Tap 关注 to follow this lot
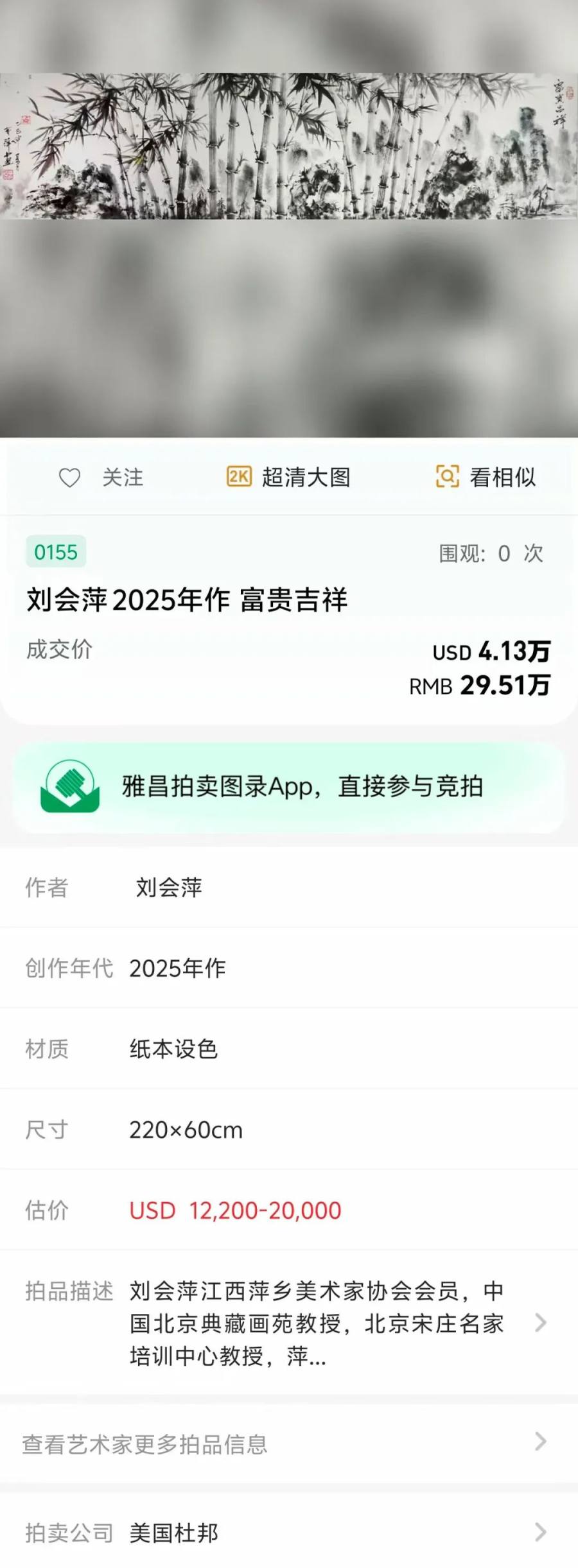Image resolution: width=578 pixels, height=1568 pixels. [101, 478]
